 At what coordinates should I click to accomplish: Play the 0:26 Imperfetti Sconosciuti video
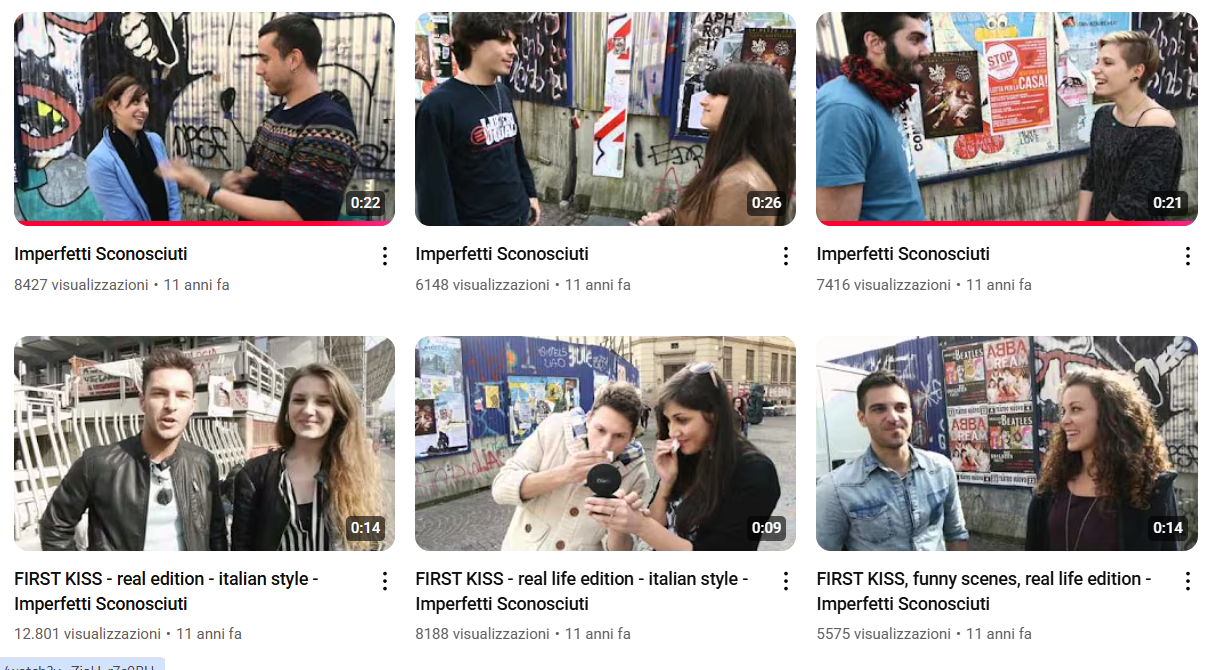[605, 120]
